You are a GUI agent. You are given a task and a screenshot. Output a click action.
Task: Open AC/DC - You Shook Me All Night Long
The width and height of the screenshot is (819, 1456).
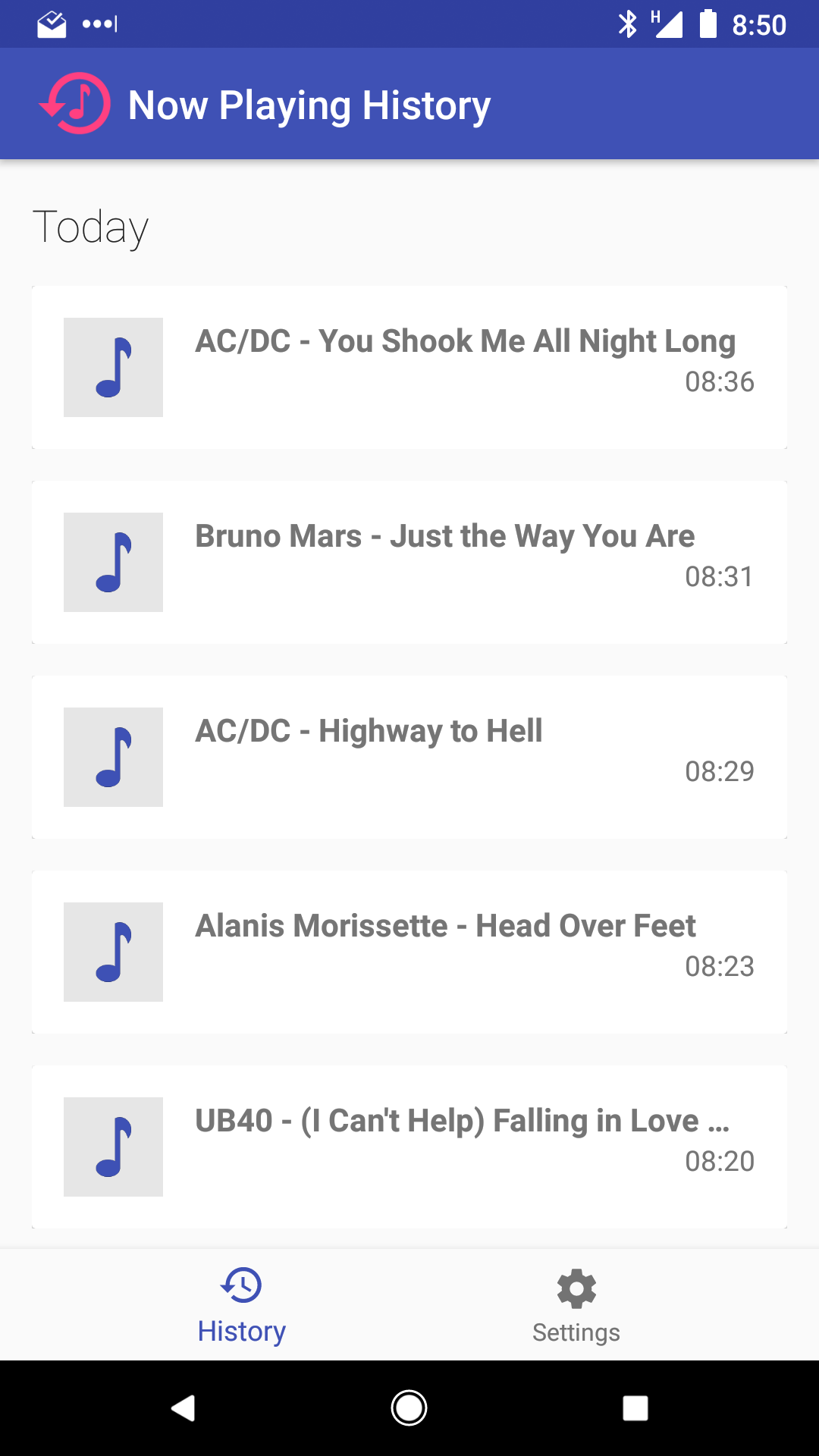point(409,367)
